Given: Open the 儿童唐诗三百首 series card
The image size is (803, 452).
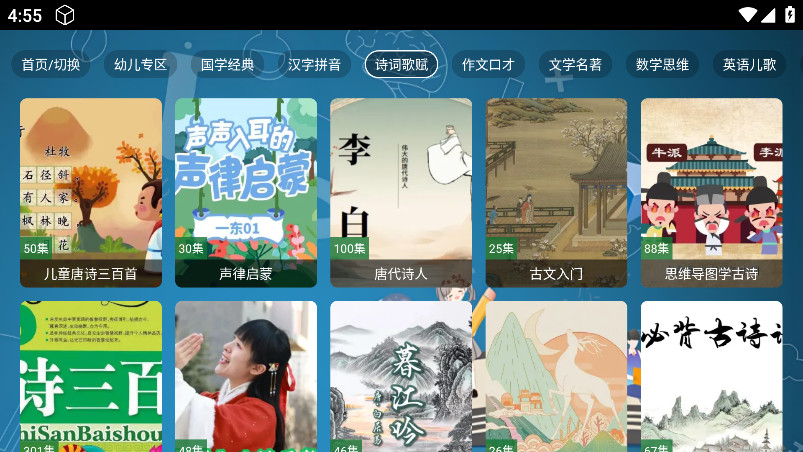Looking at the screenshot, I should pos(91,192).
